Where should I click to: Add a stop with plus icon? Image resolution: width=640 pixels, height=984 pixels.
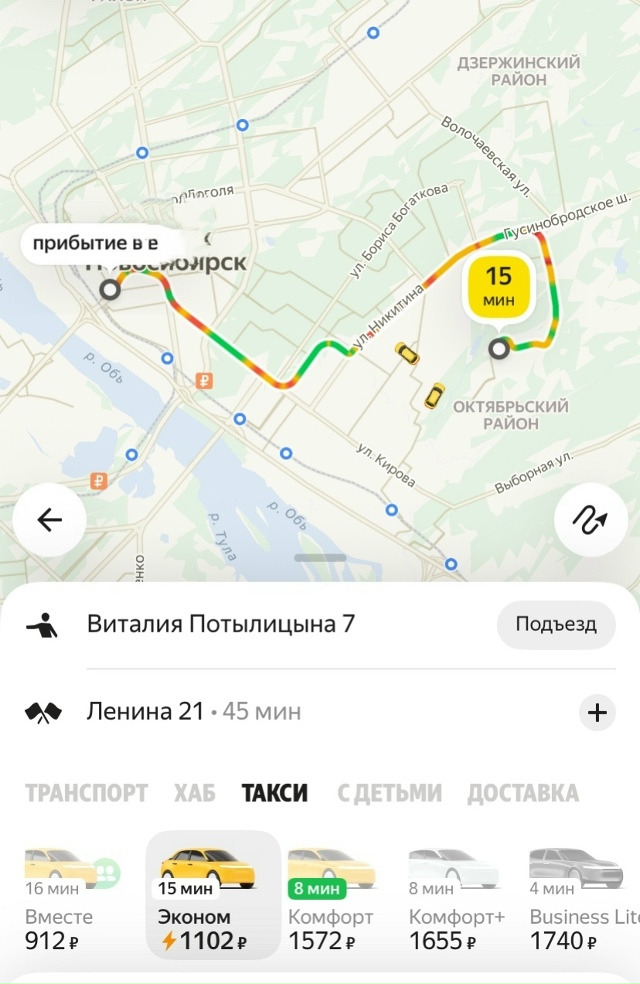click(x=597, y=712)
